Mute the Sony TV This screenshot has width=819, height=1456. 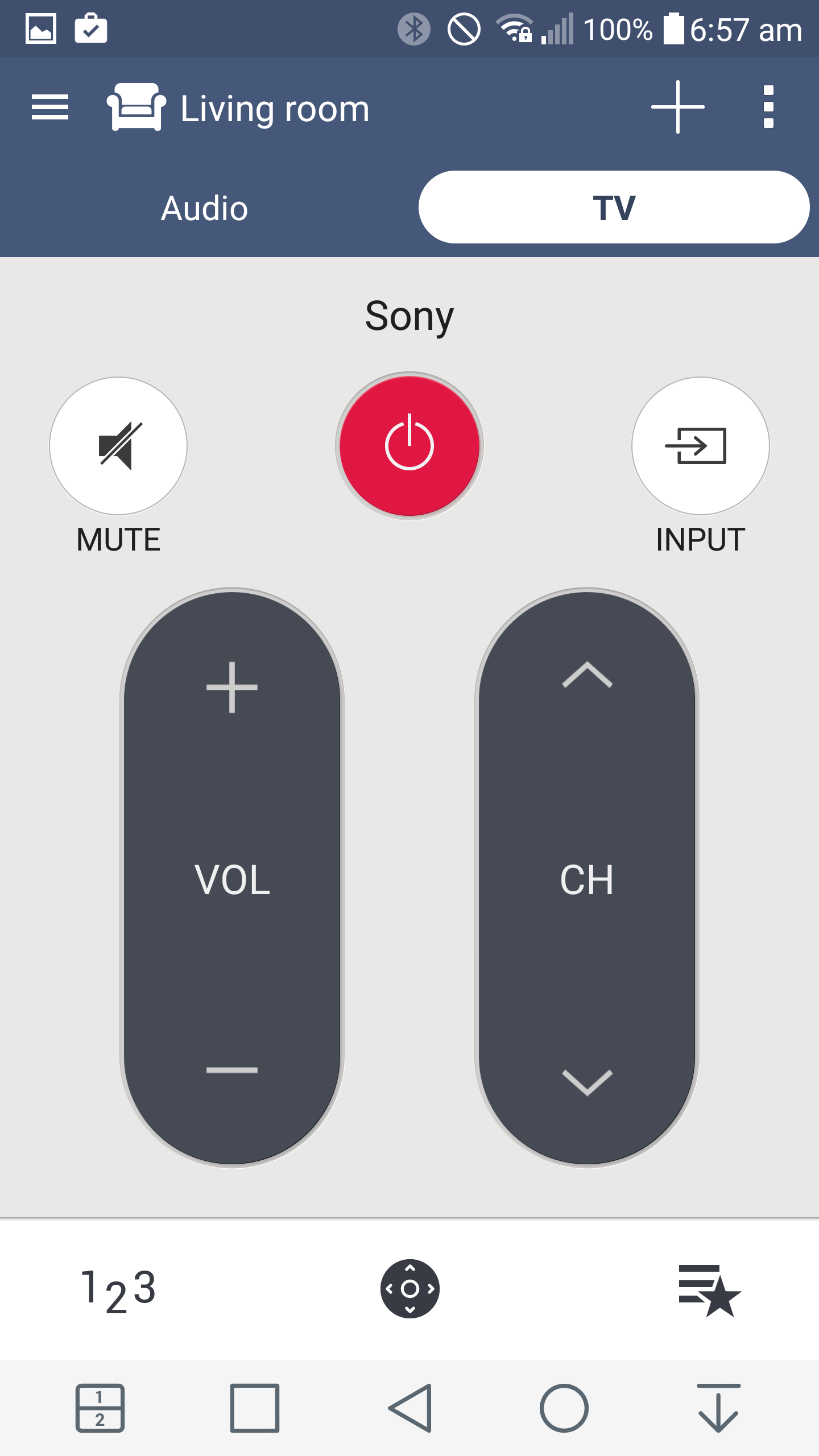[x=118, y=445]
